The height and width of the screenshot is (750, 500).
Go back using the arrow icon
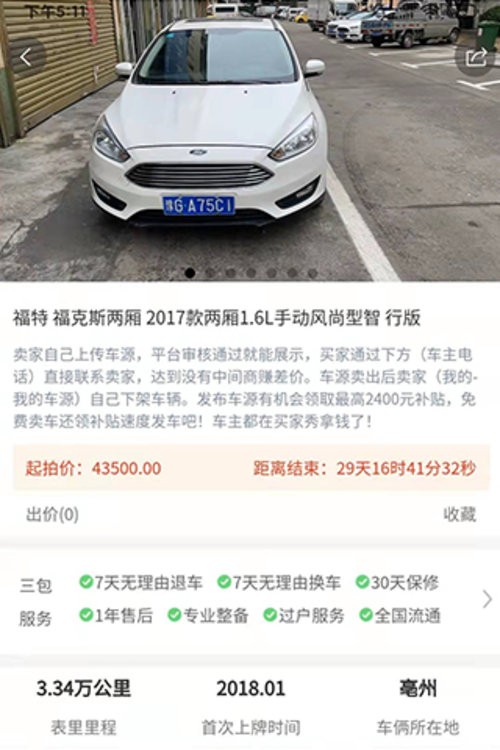[x=26, y=58]
